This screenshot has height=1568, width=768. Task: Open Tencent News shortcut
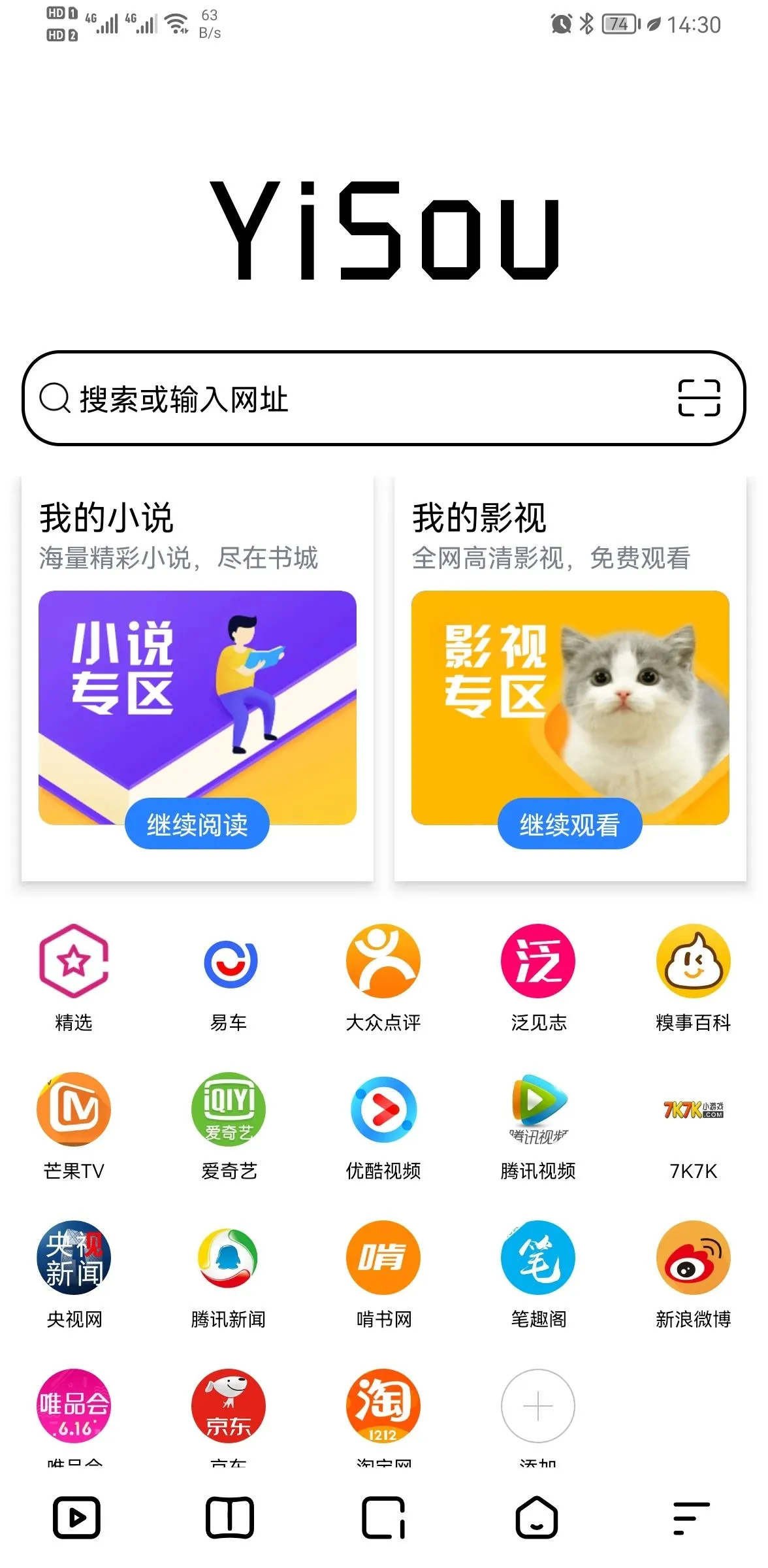click(x=229, y=1258)
